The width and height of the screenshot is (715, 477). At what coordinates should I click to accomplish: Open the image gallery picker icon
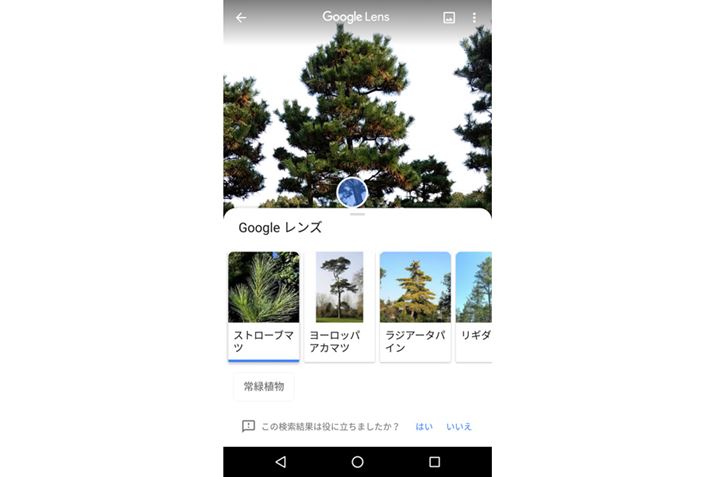449,18
